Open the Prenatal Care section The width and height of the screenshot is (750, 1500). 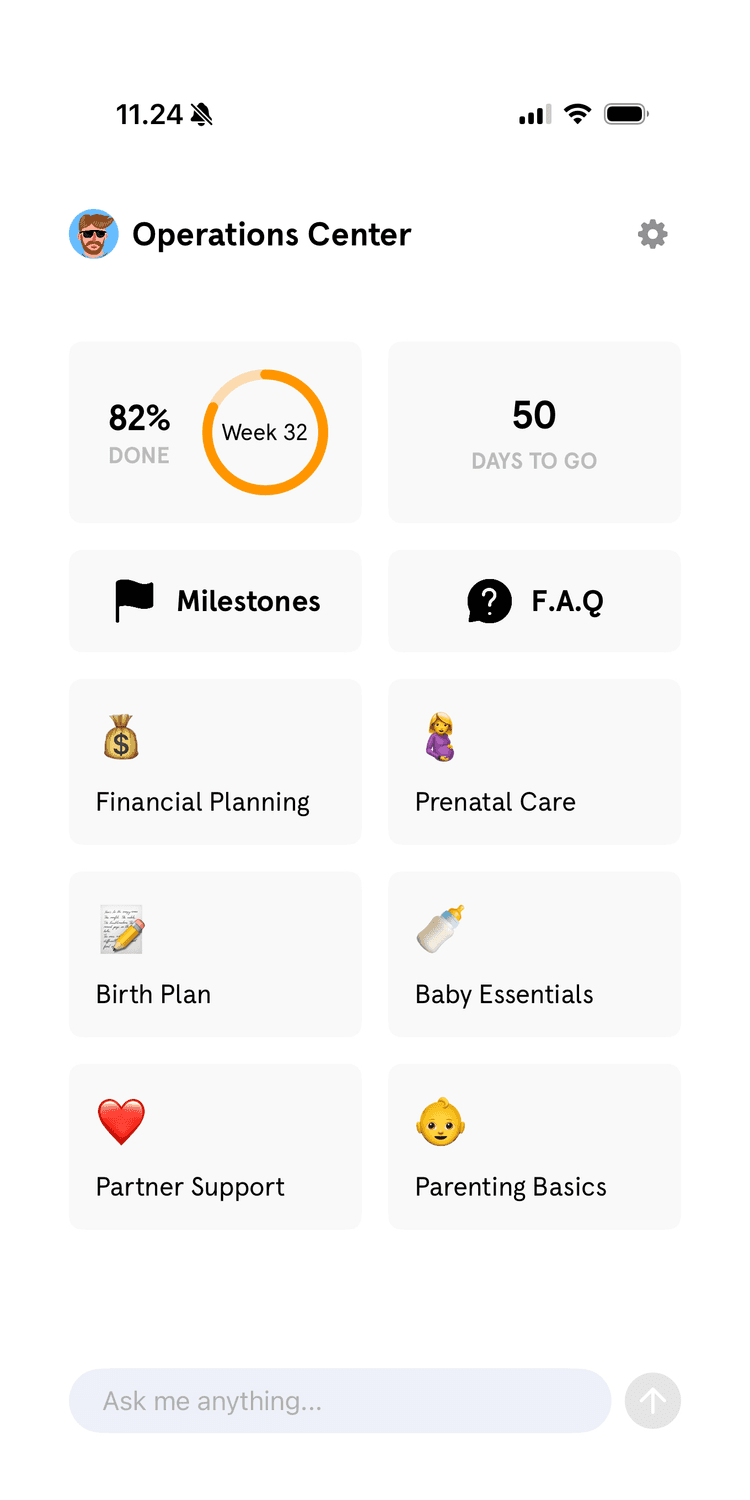pyautogui.click(x=534, y=762)
